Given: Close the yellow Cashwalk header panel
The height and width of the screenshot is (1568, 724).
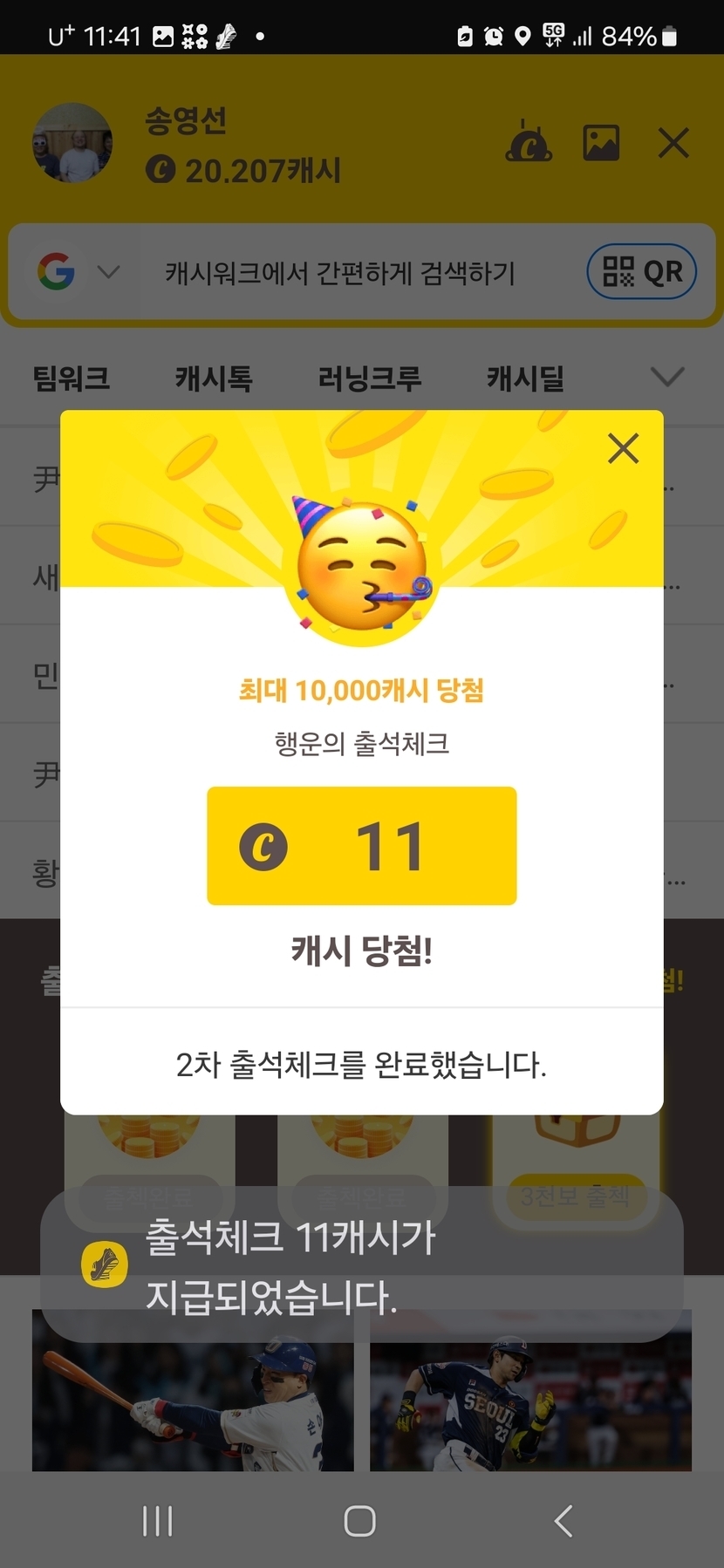Looking at the screenshot, I should [673, 143].
